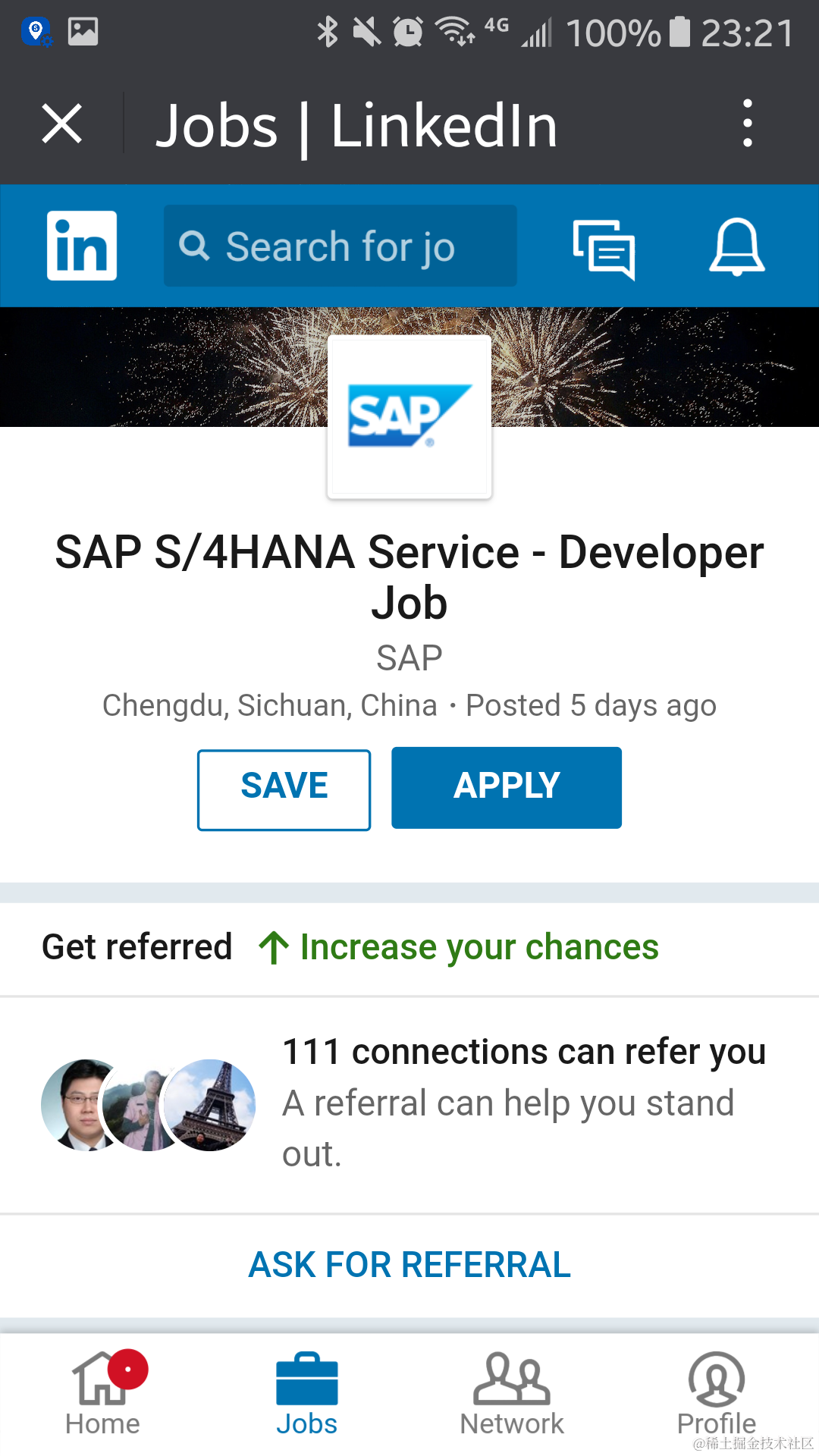Screen dimensions: 819x1456
Task: Open the Search for jobs field
Action: click(340, 246)
